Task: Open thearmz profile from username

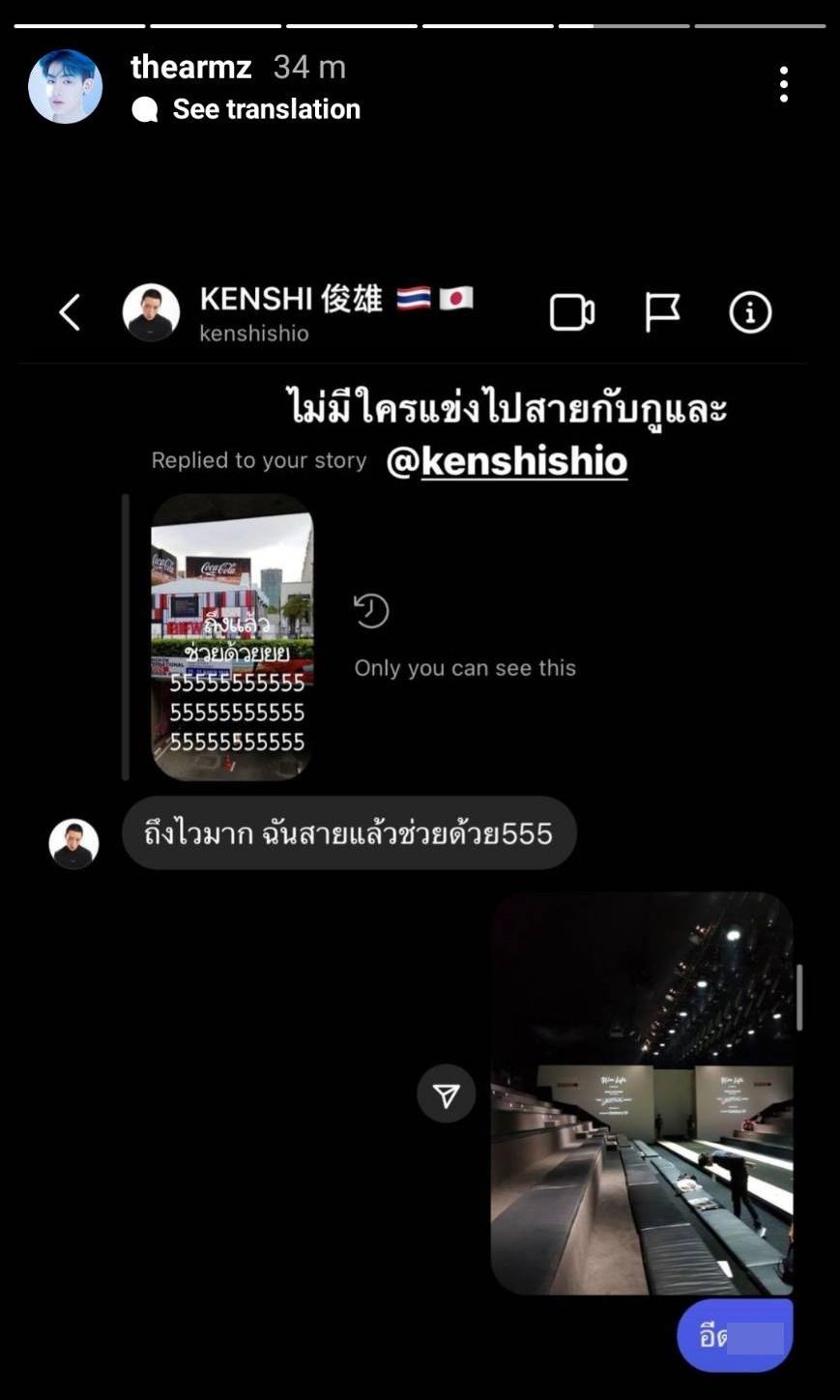Action: click(190, 67)
